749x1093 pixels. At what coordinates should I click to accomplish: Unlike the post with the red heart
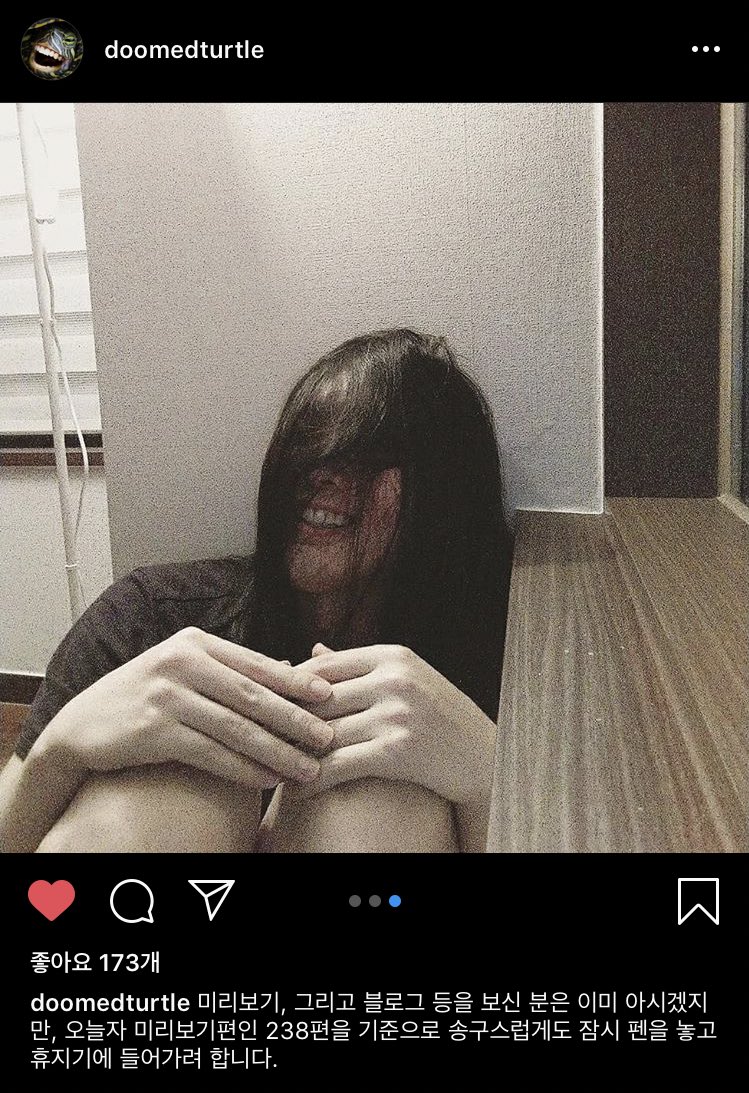pyautogui.click(x=51, y=900)
